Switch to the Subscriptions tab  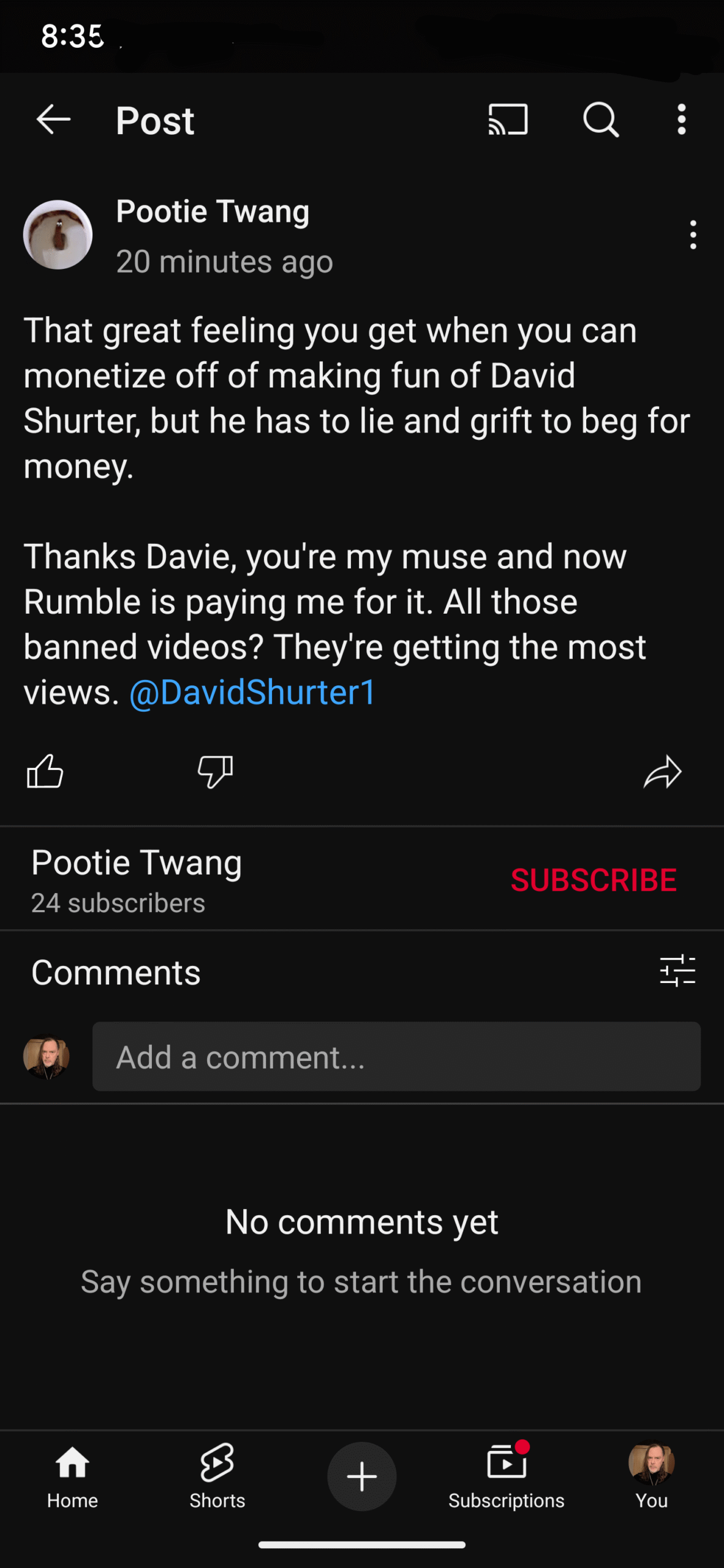(507, 1477)
